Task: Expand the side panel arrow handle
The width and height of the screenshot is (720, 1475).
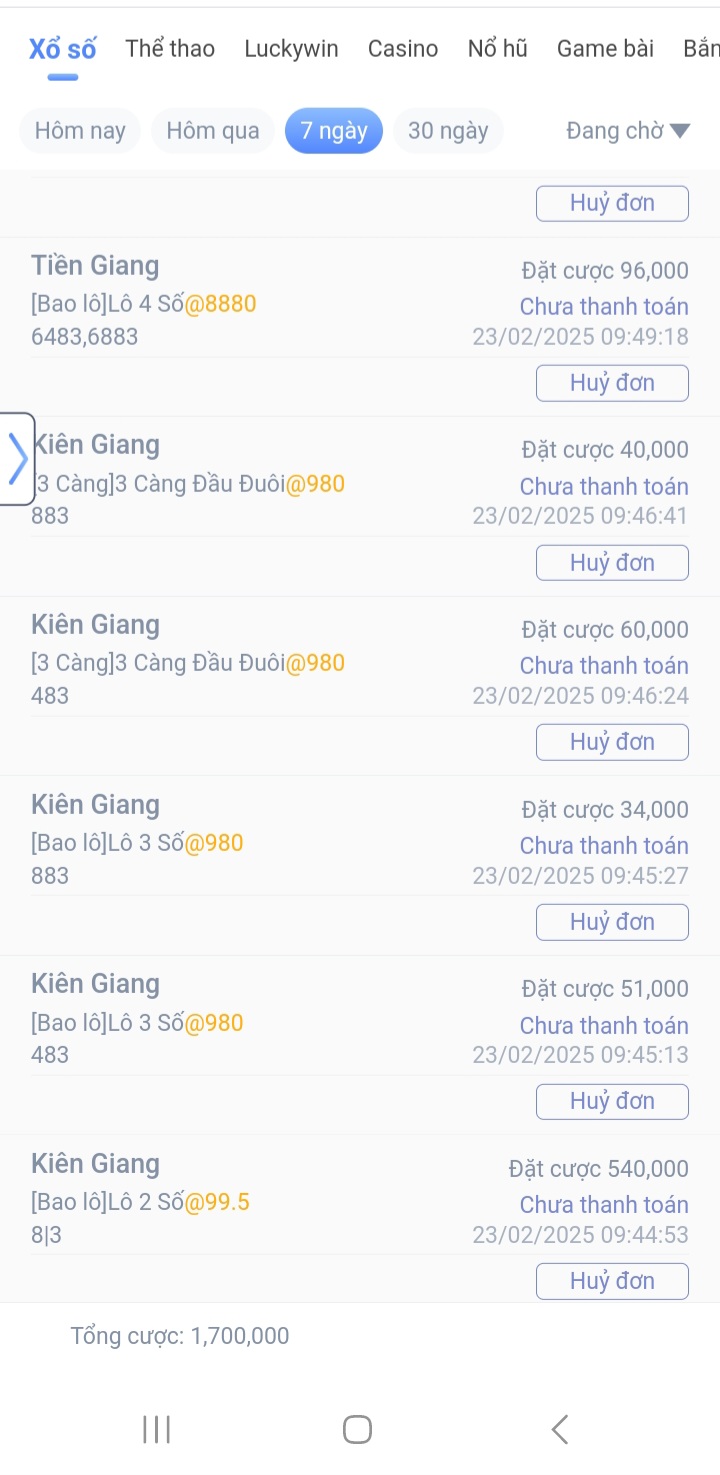Action: coord(17,459)
